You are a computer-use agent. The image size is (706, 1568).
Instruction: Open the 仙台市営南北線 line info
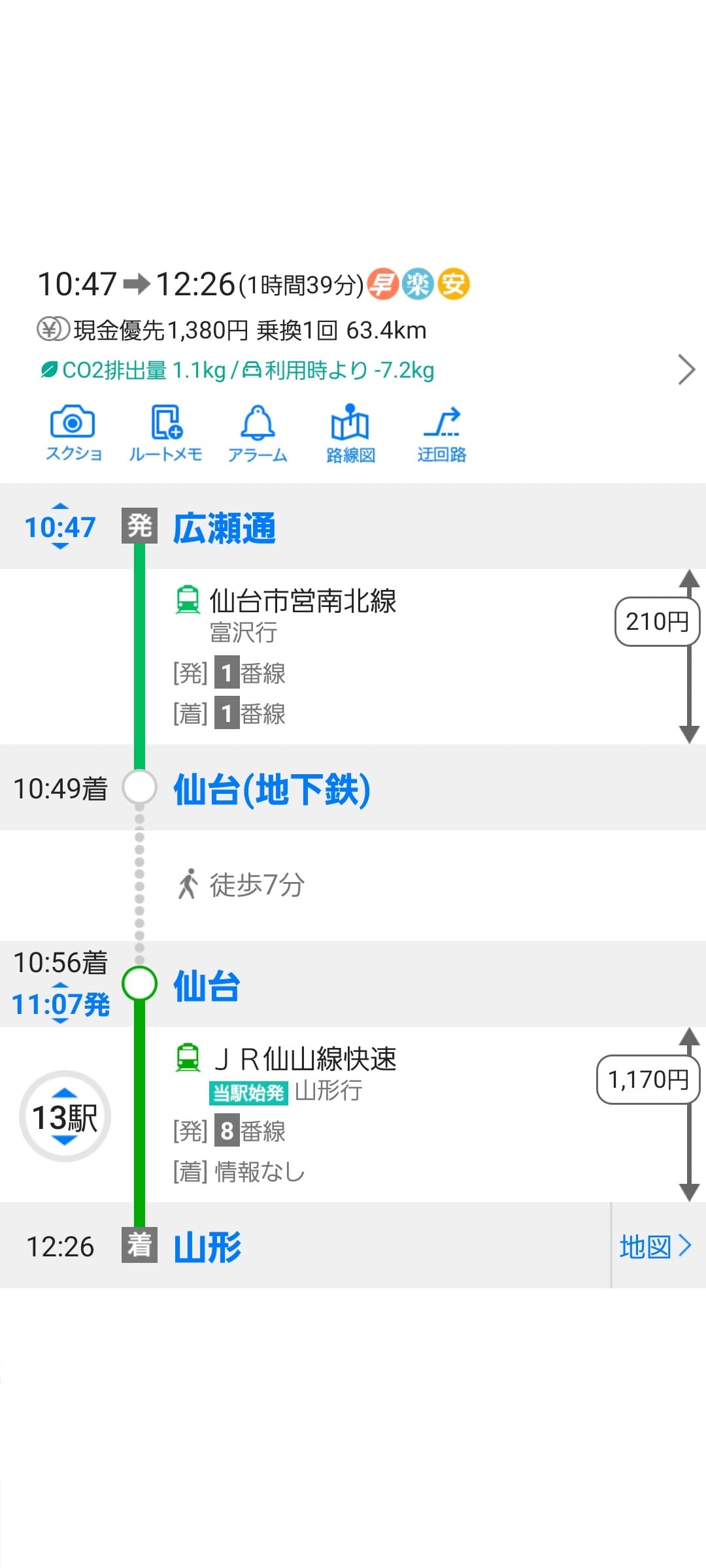tap(303, 601)
